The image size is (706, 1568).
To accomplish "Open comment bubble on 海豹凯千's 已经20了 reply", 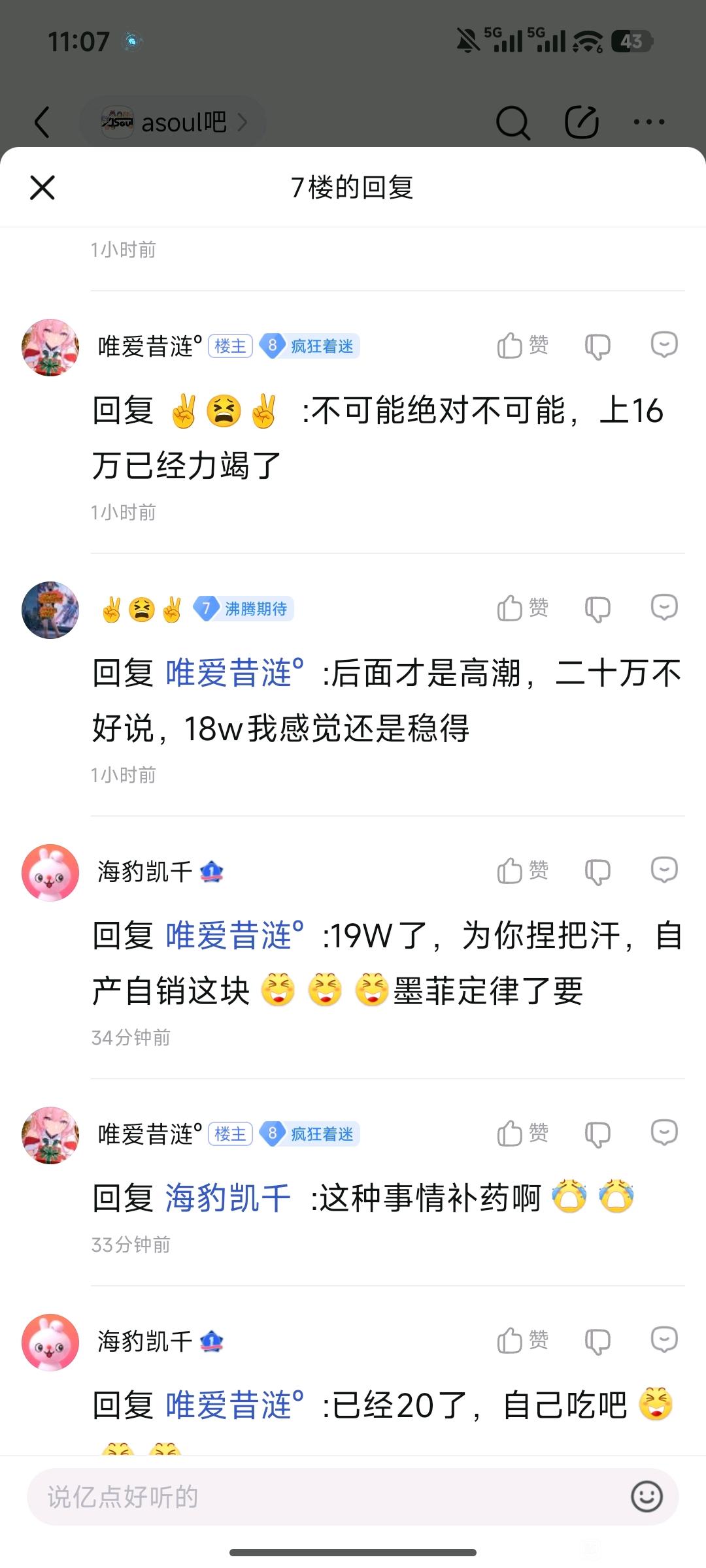I will tap(664, 1340).
